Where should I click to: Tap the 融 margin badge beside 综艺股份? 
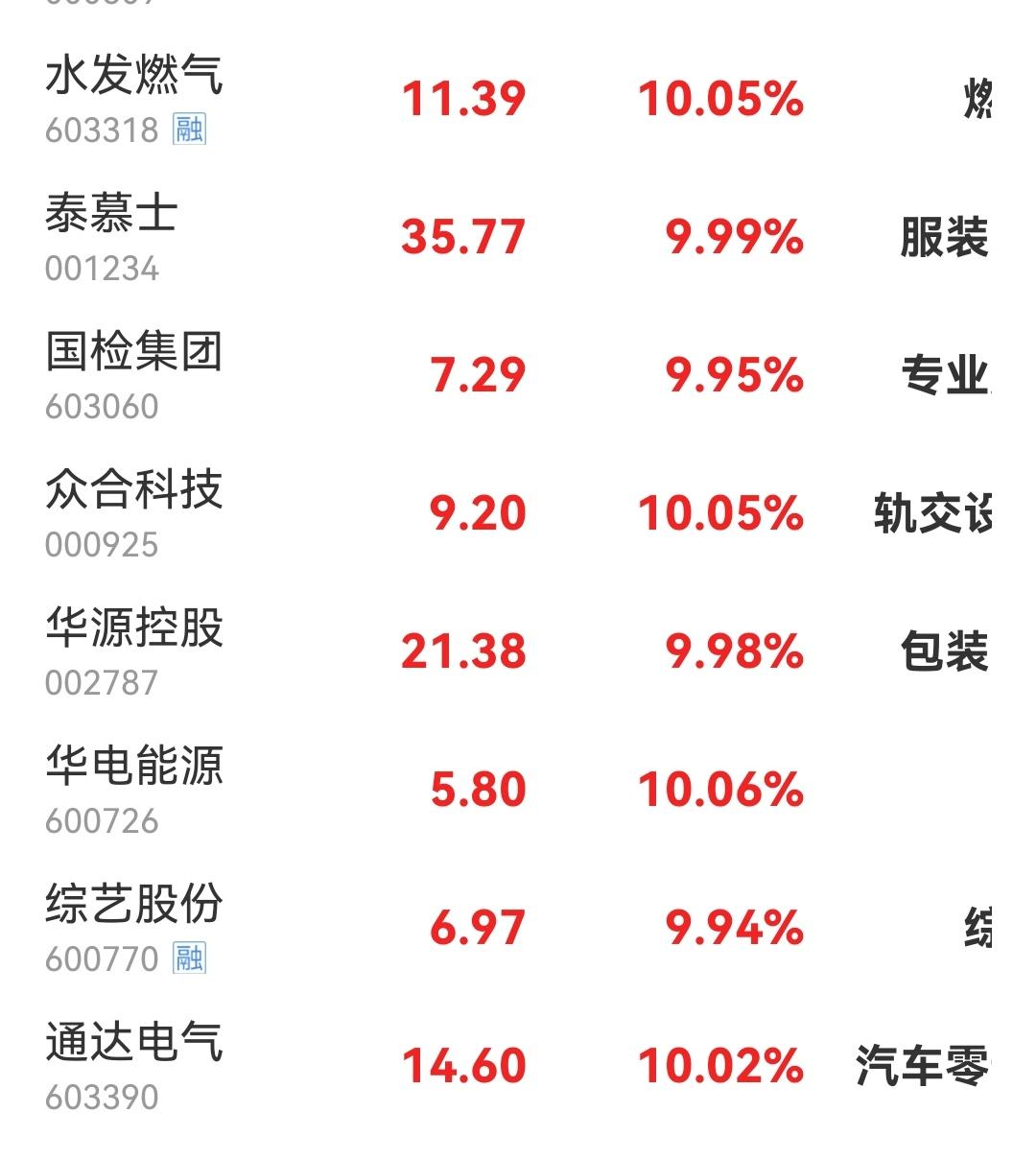[188, 958]
